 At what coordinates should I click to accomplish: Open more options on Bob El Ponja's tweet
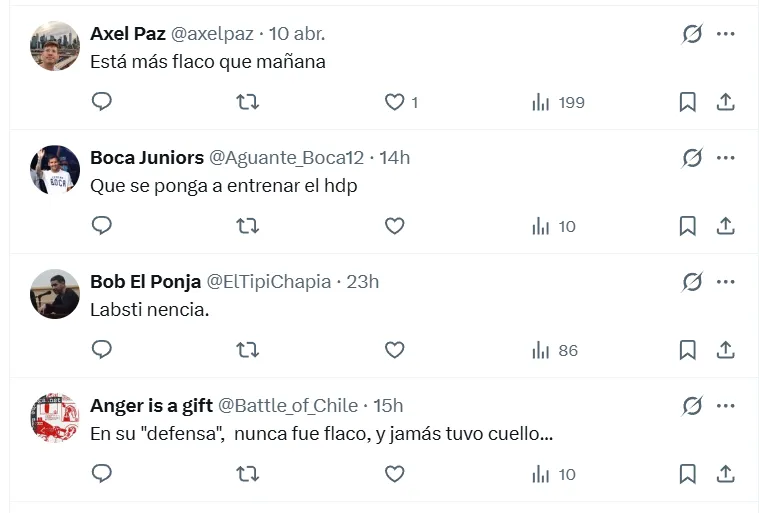coord(726,282)
